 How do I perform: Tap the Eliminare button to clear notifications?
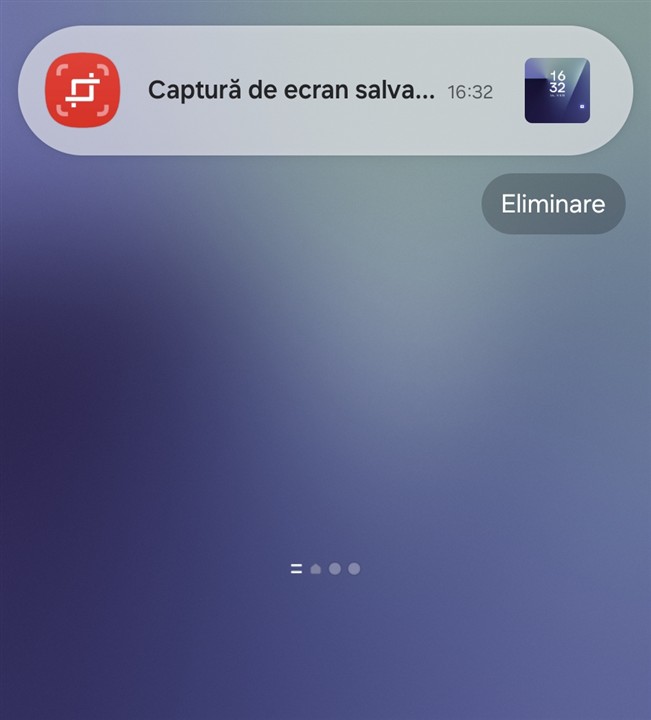point(553,204)
